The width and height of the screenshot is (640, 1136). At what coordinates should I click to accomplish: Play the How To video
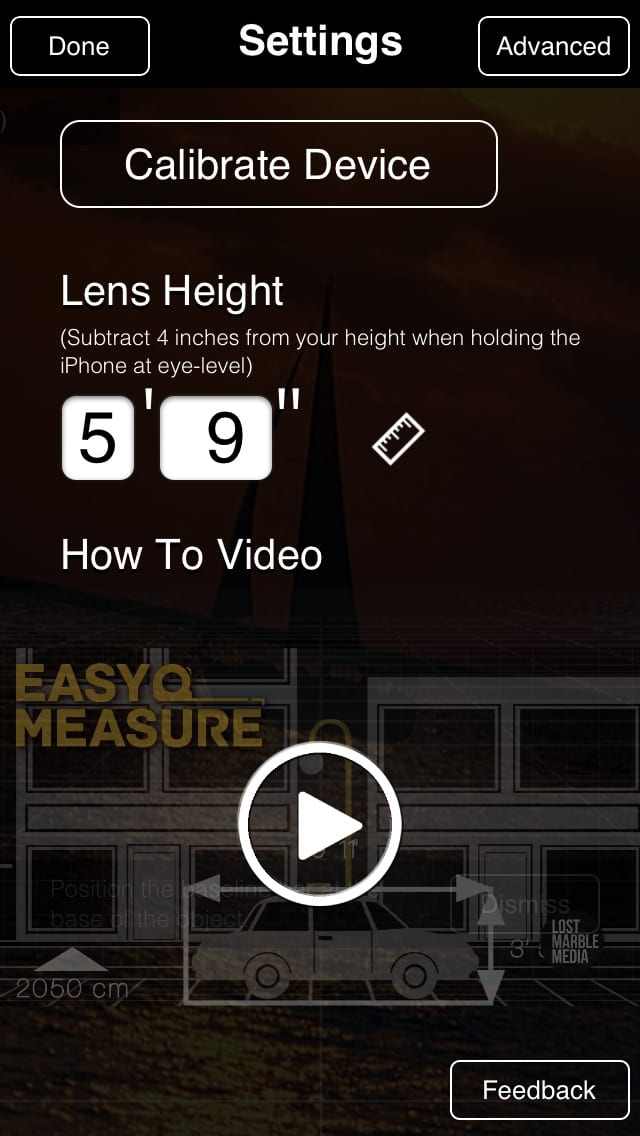click(x=320, y=824)
